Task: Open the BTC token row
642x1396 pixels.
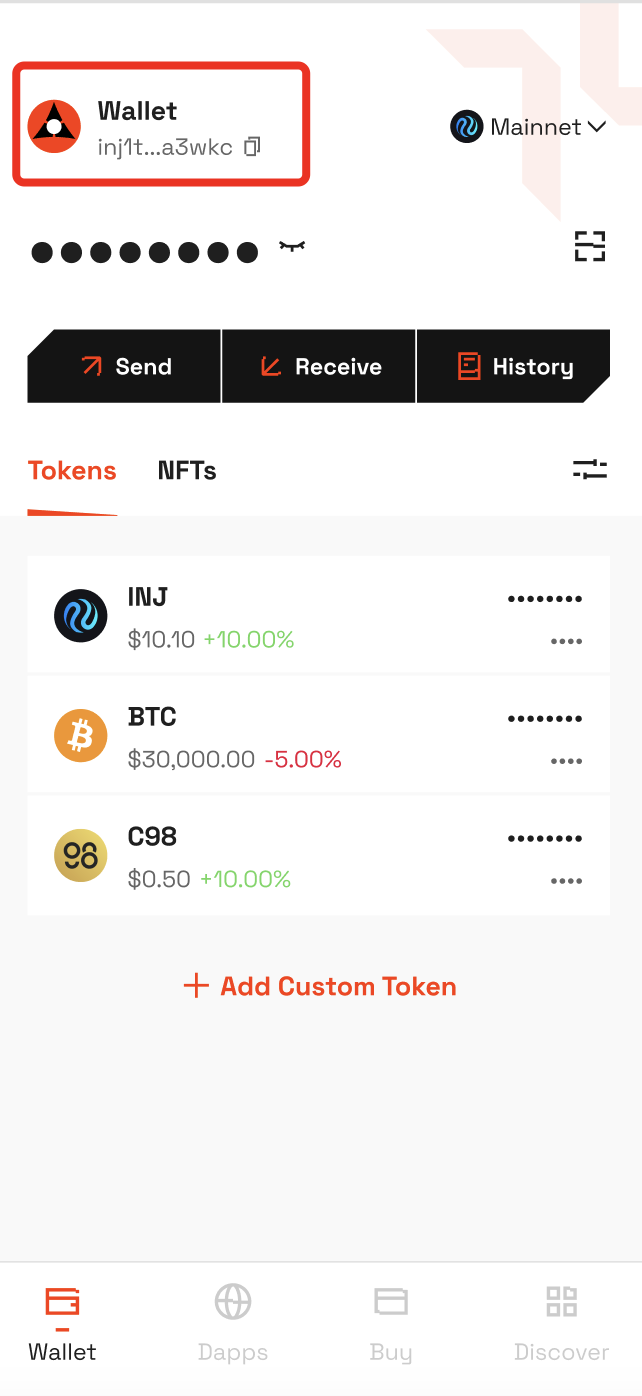Action: point(319,735)
